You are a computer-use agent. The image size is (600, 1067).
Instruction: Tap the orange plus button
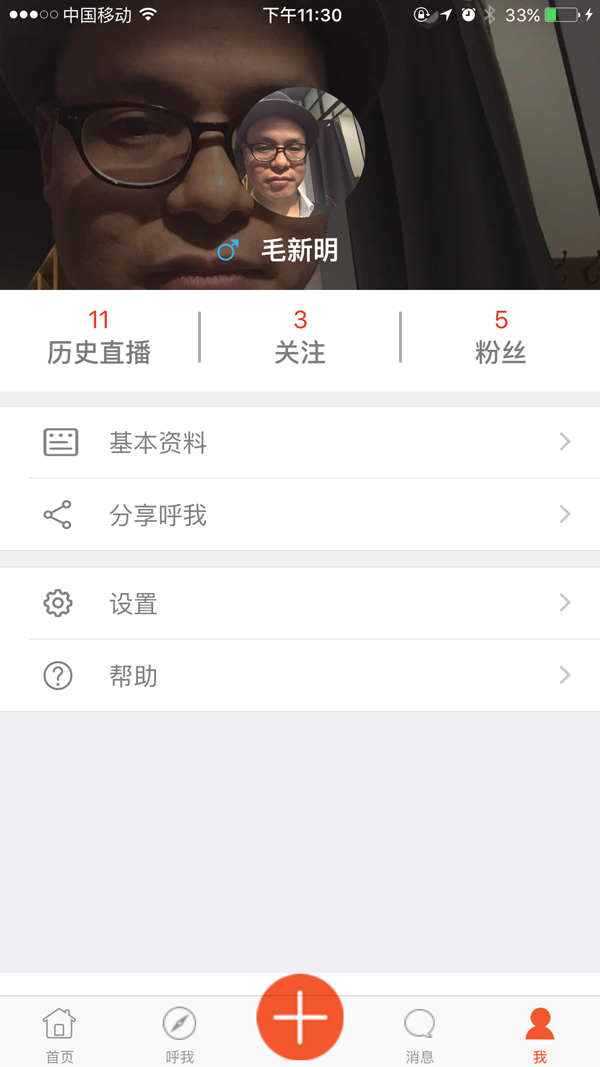coord(300,1017)
